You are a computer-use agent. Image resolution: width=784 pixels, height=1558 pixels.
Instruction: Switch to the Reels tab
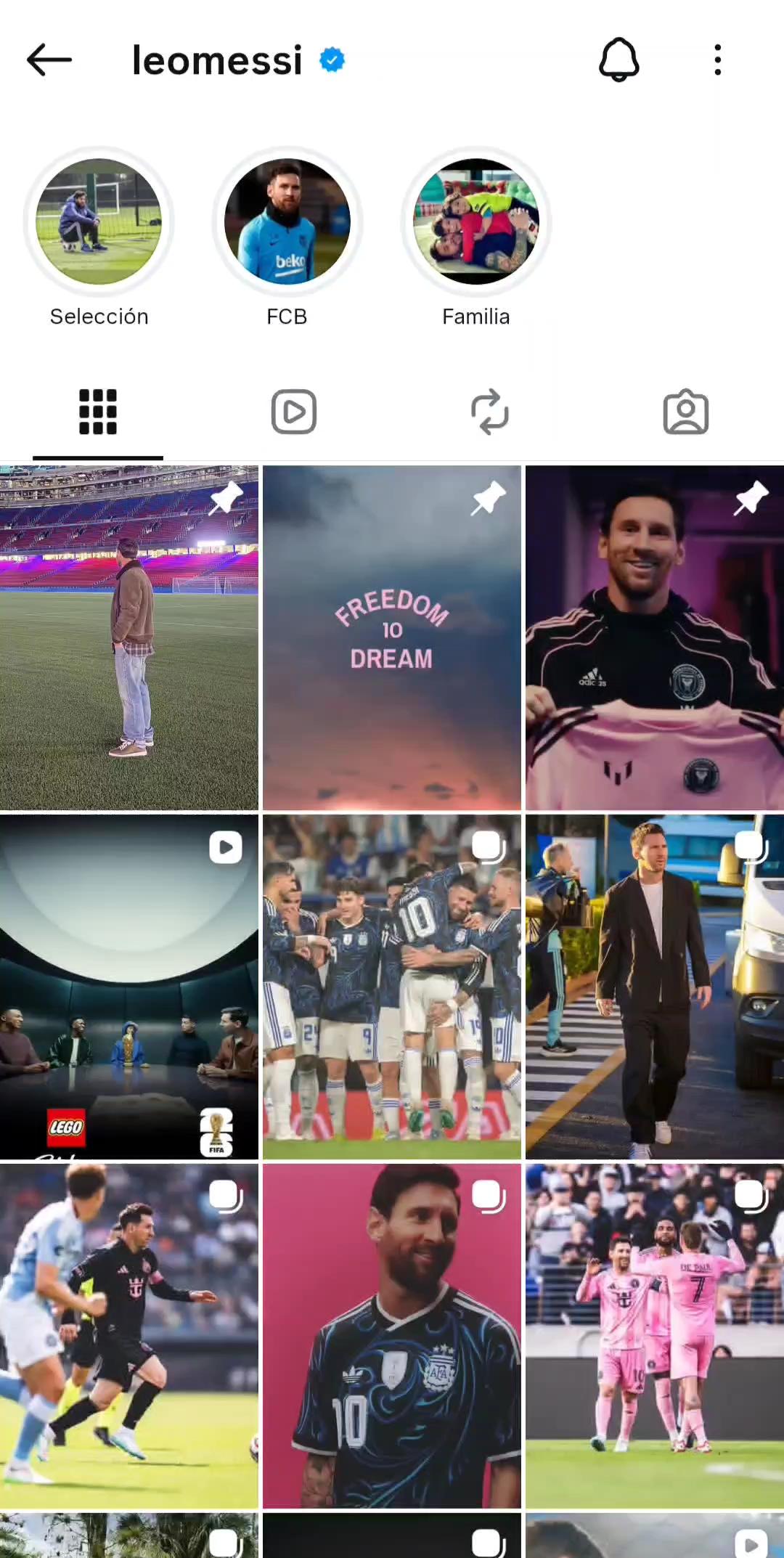tap(294, 412)
